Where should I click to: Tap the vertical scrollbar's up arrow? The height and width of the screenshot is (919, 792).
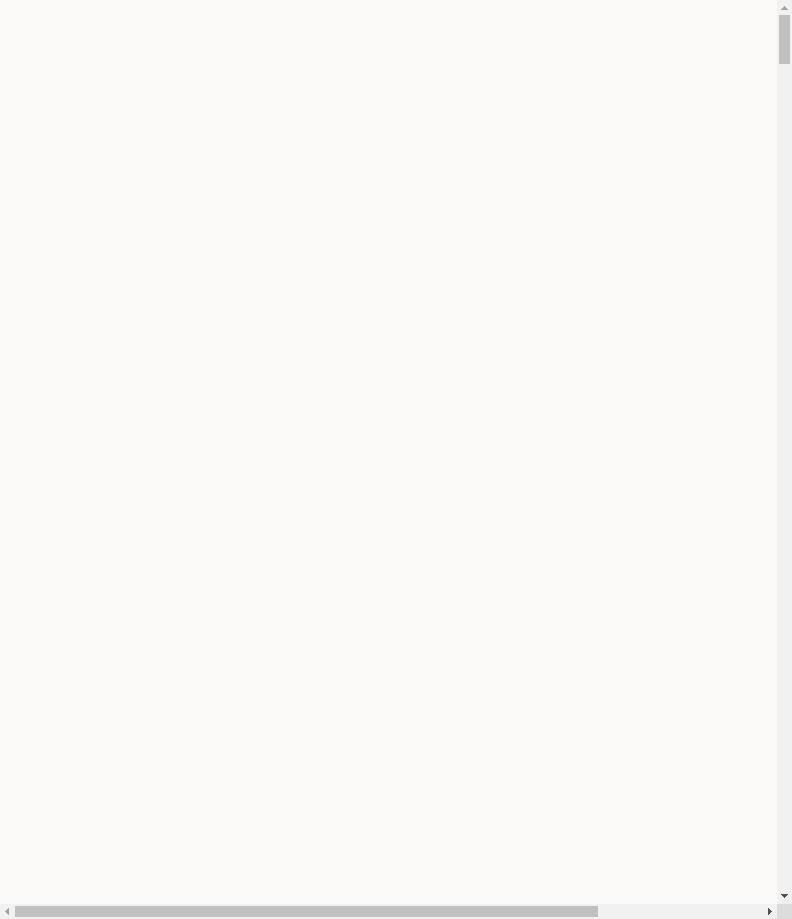784,7
